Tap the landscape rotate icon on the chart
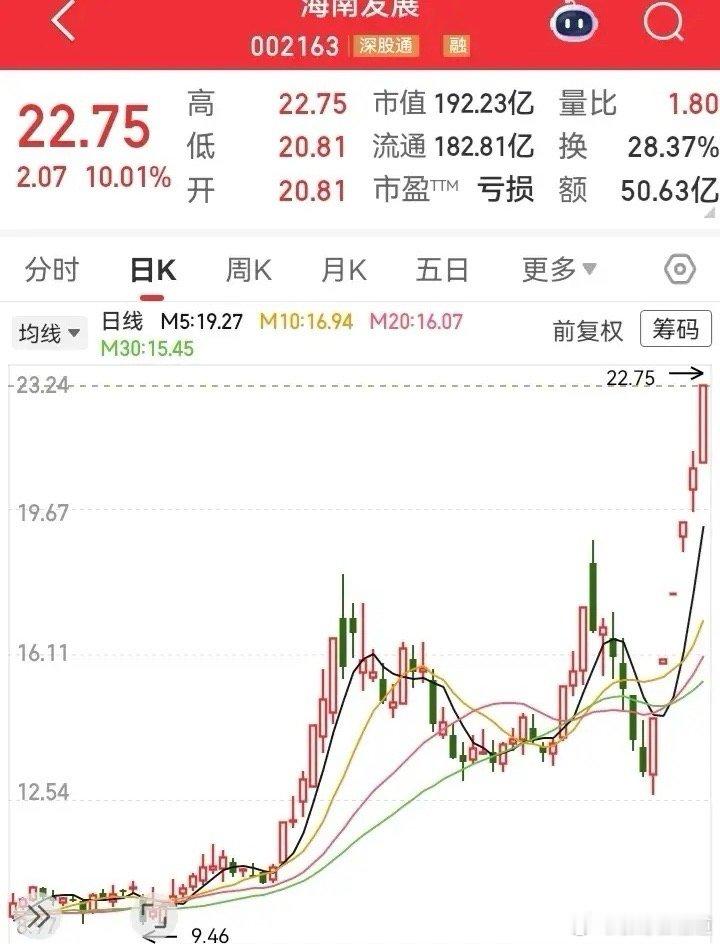Viewport: 720px width, 944px height. (x=152, y=916)
